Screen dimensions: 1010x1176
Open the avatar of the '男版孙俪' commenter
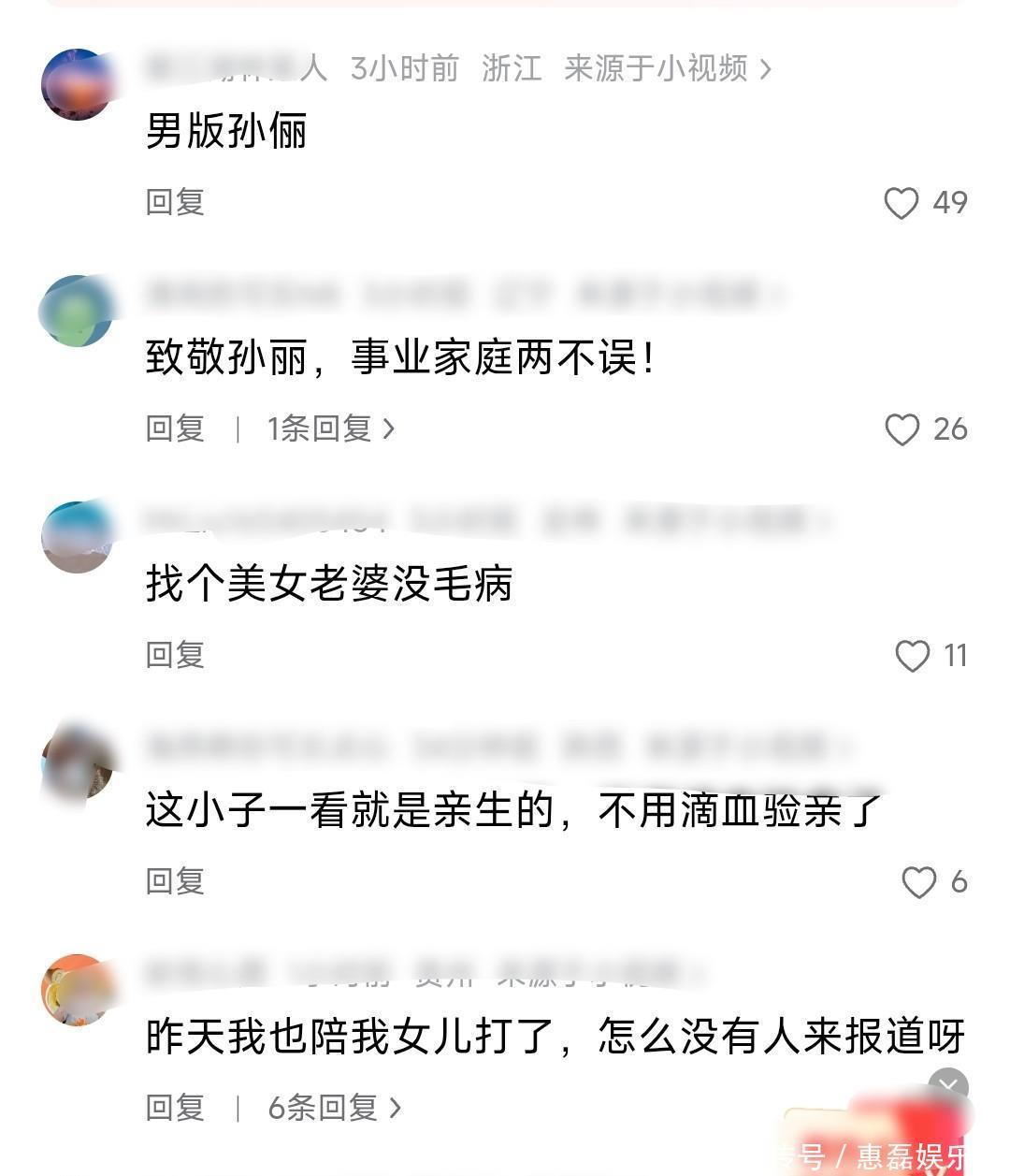[77, 84]
